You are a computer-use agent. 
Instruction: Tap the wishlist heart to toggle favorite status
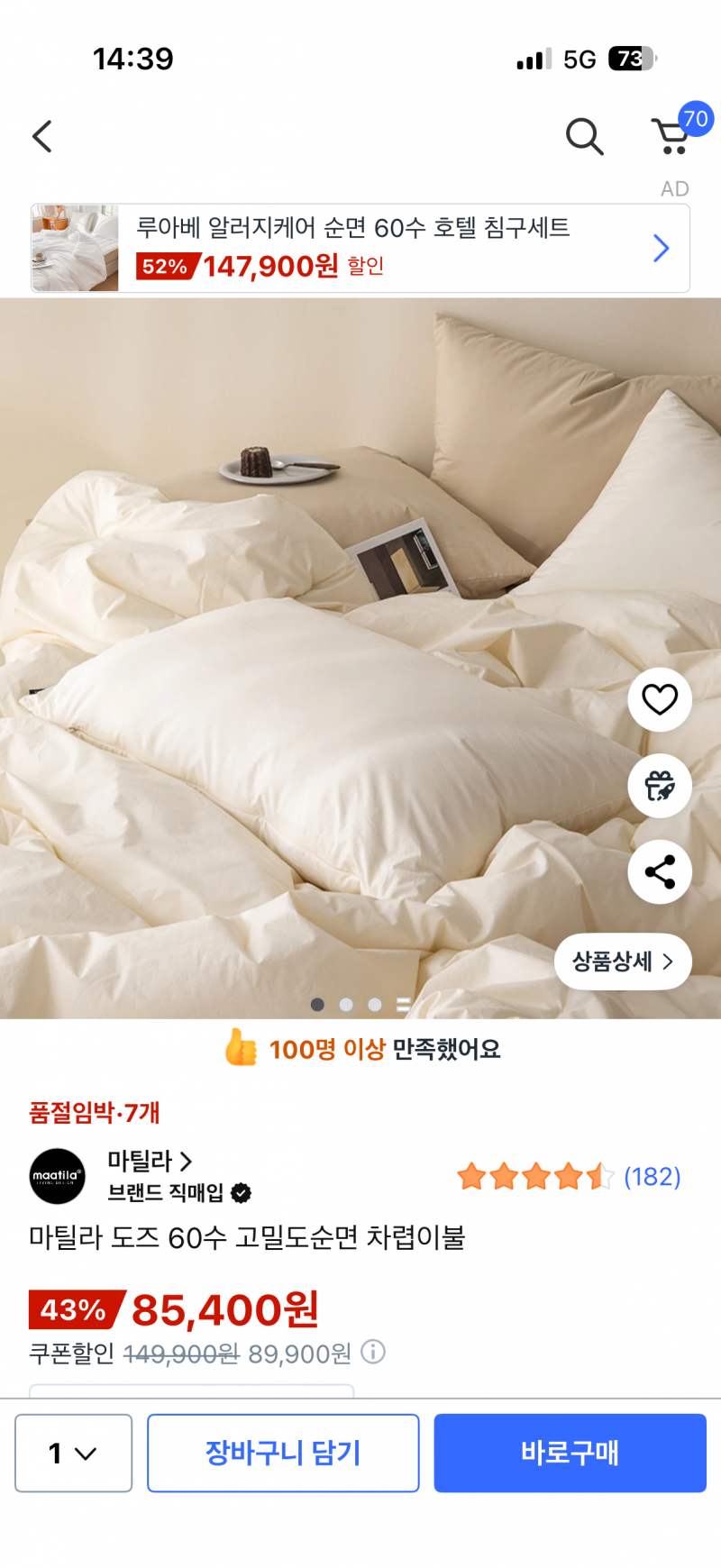tap(660, 699)
